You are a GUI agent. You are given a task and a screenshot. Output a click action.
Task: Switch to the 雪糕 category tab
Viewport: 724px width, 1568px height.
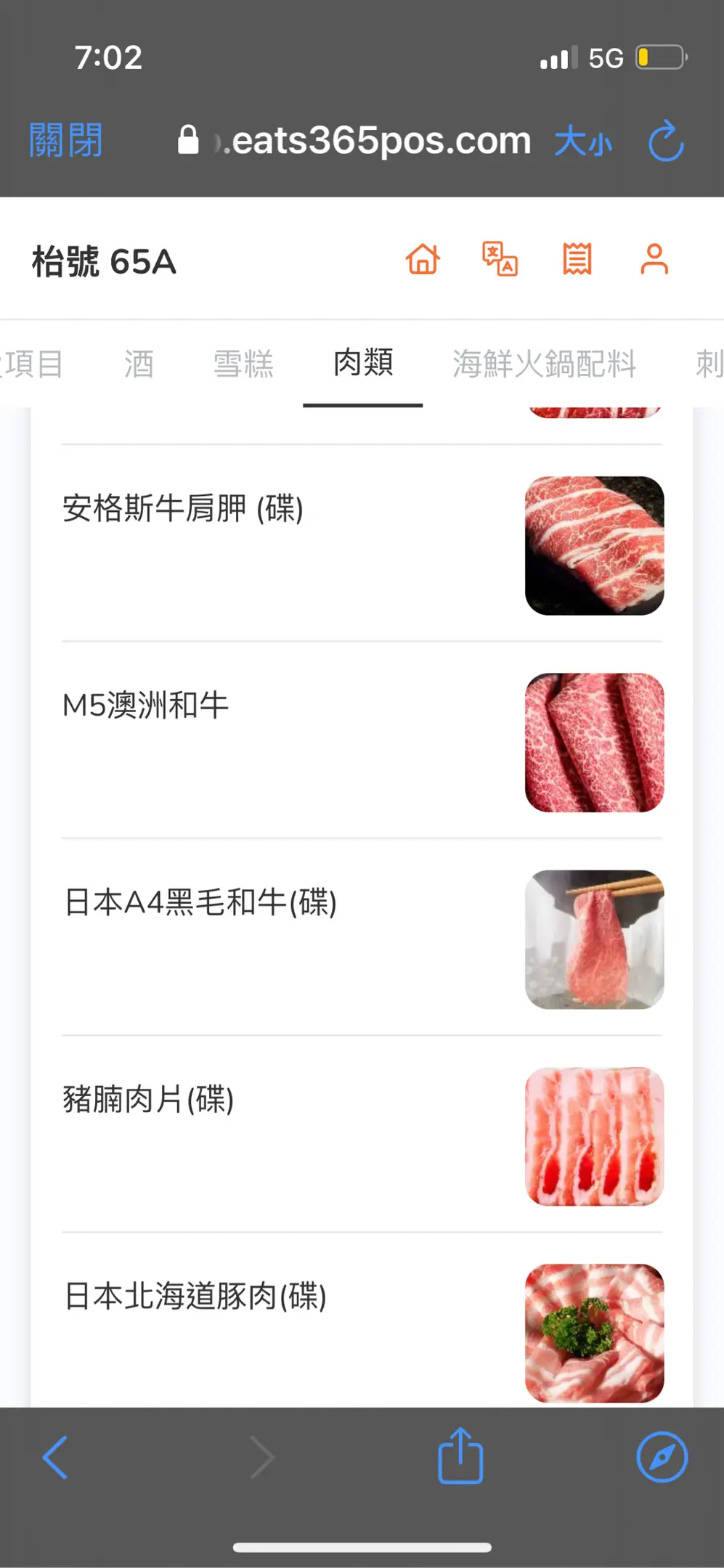[243, 364]
